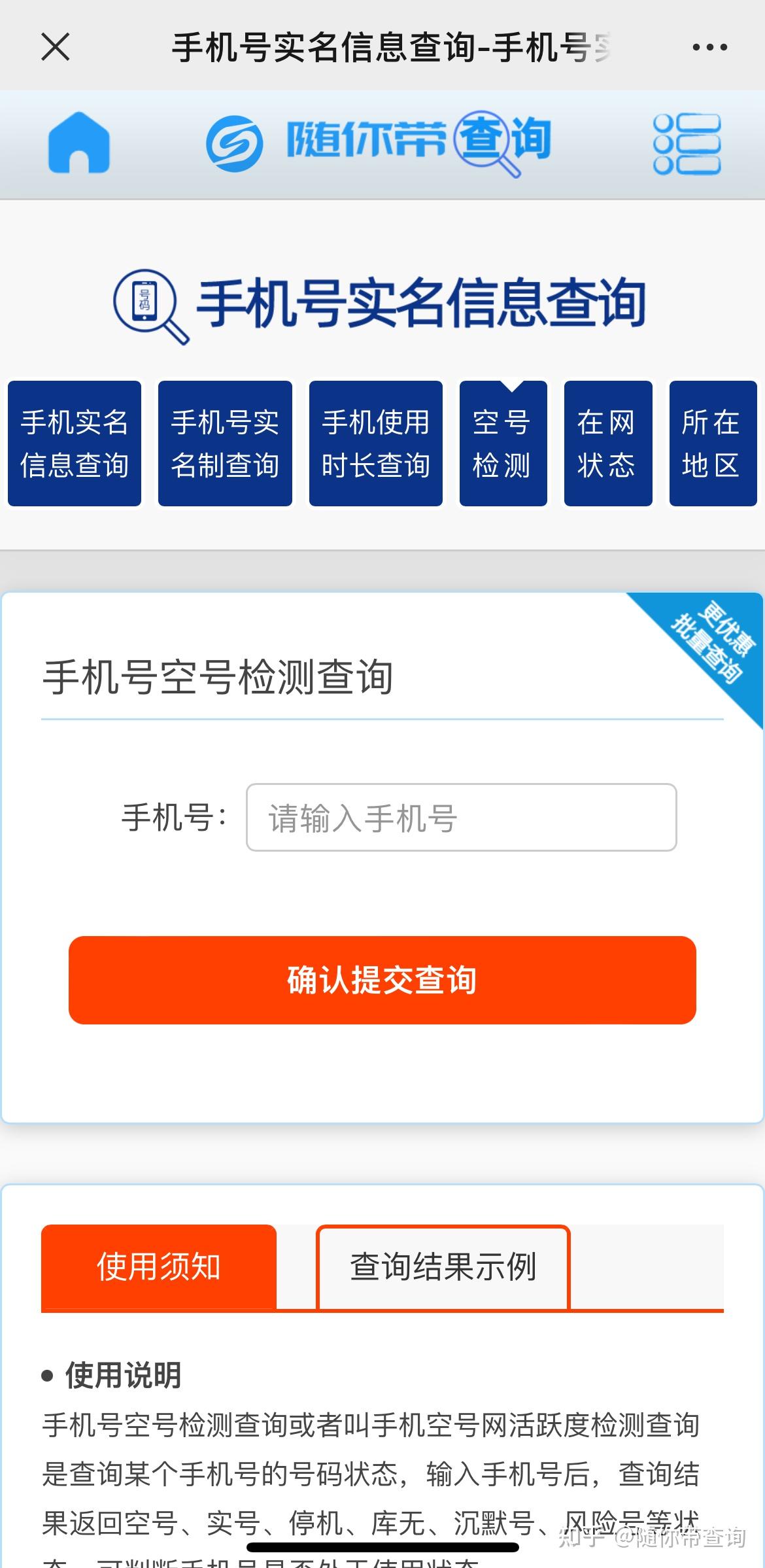Close the web page with X

tap(56, 47)
